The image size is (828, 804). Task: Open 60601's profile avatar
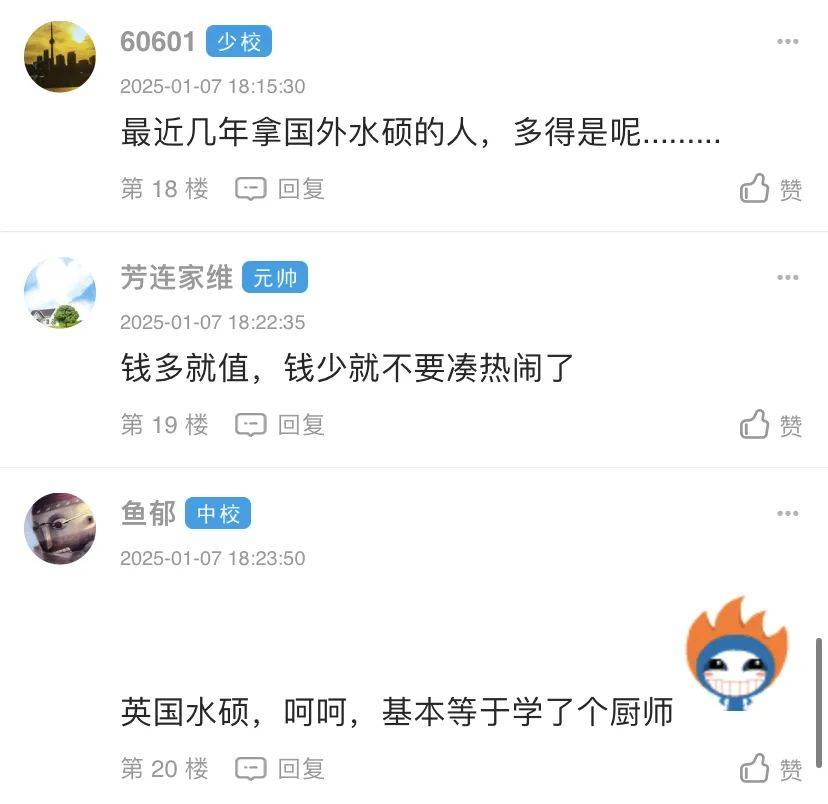(x=60, y=57)
